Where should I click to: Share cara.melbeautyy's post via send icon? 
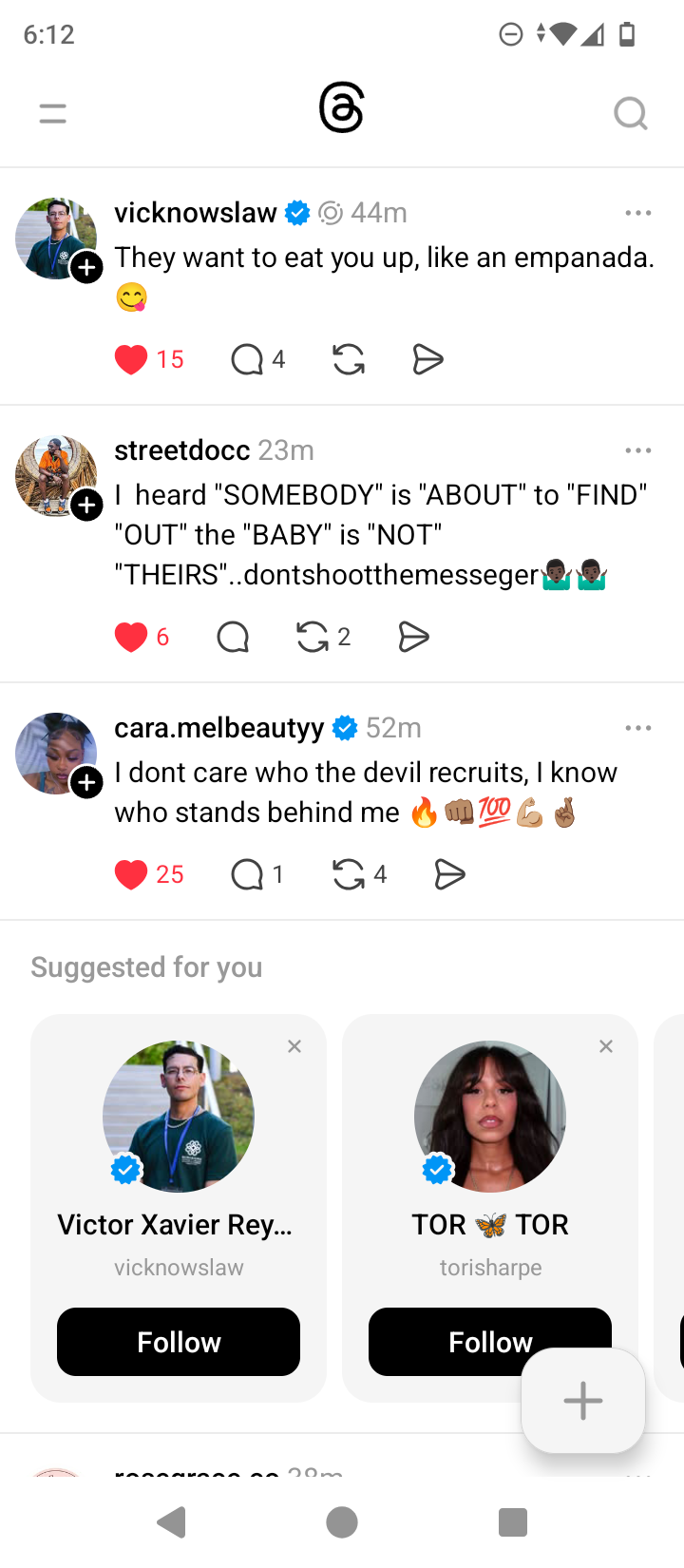449,874
